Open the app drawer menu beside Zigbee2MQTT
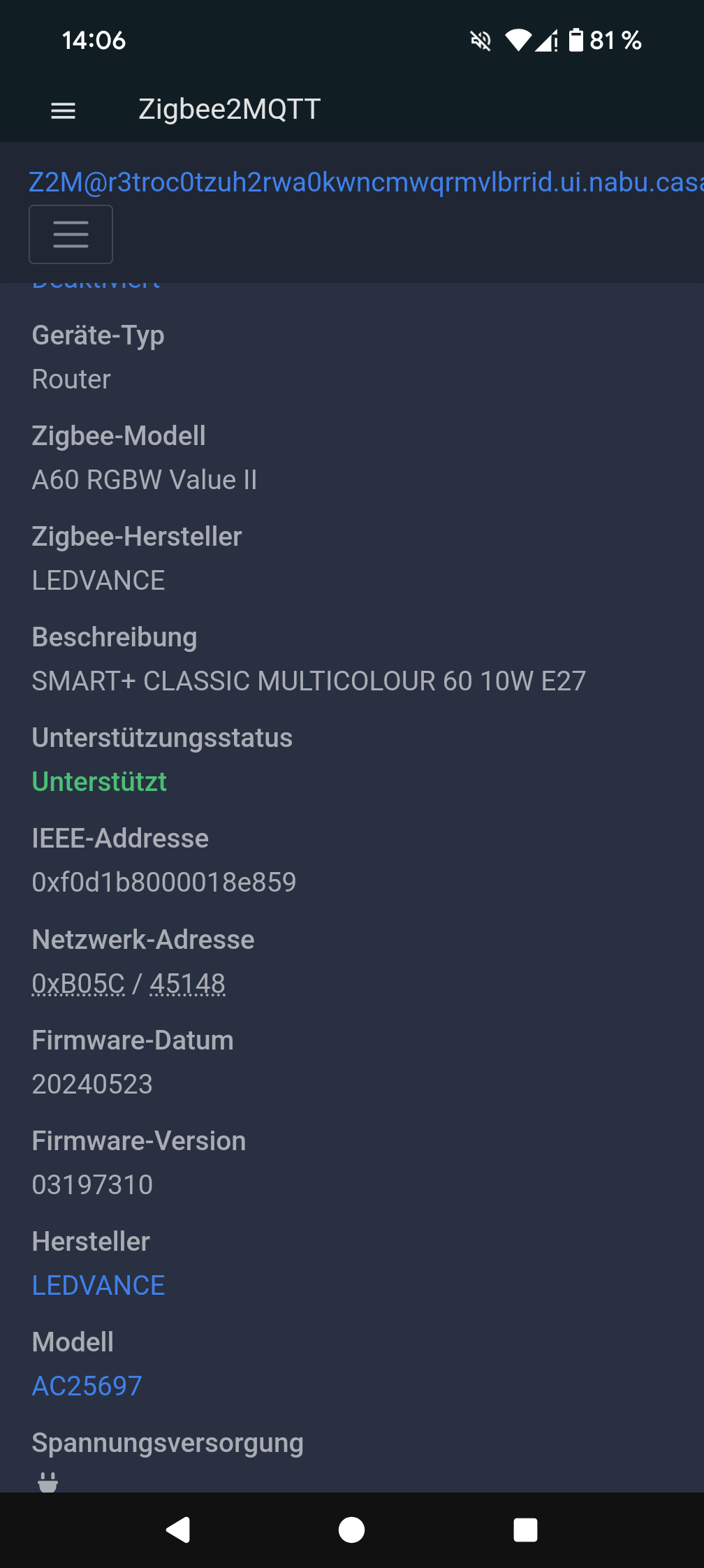The image size is (704, 1568). [x=63, y=110]
